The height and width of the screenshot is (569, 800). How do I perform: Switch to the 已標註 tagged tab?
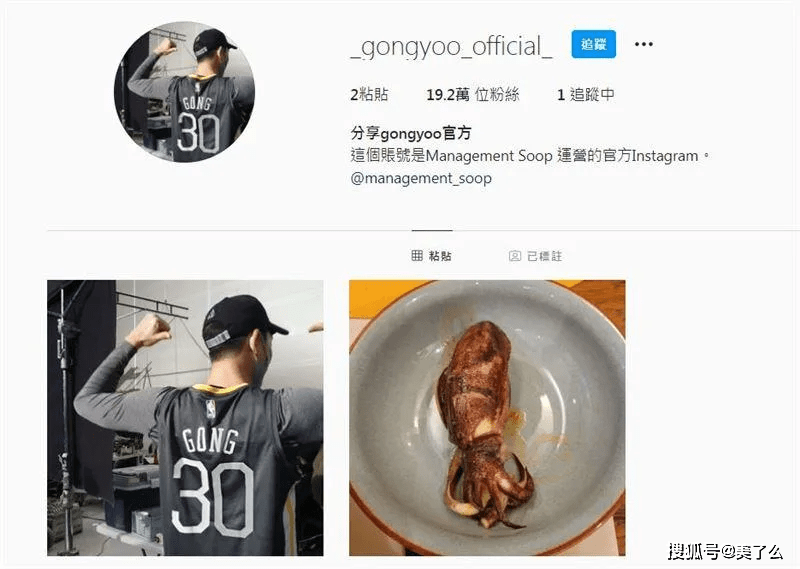click(535, 256)
